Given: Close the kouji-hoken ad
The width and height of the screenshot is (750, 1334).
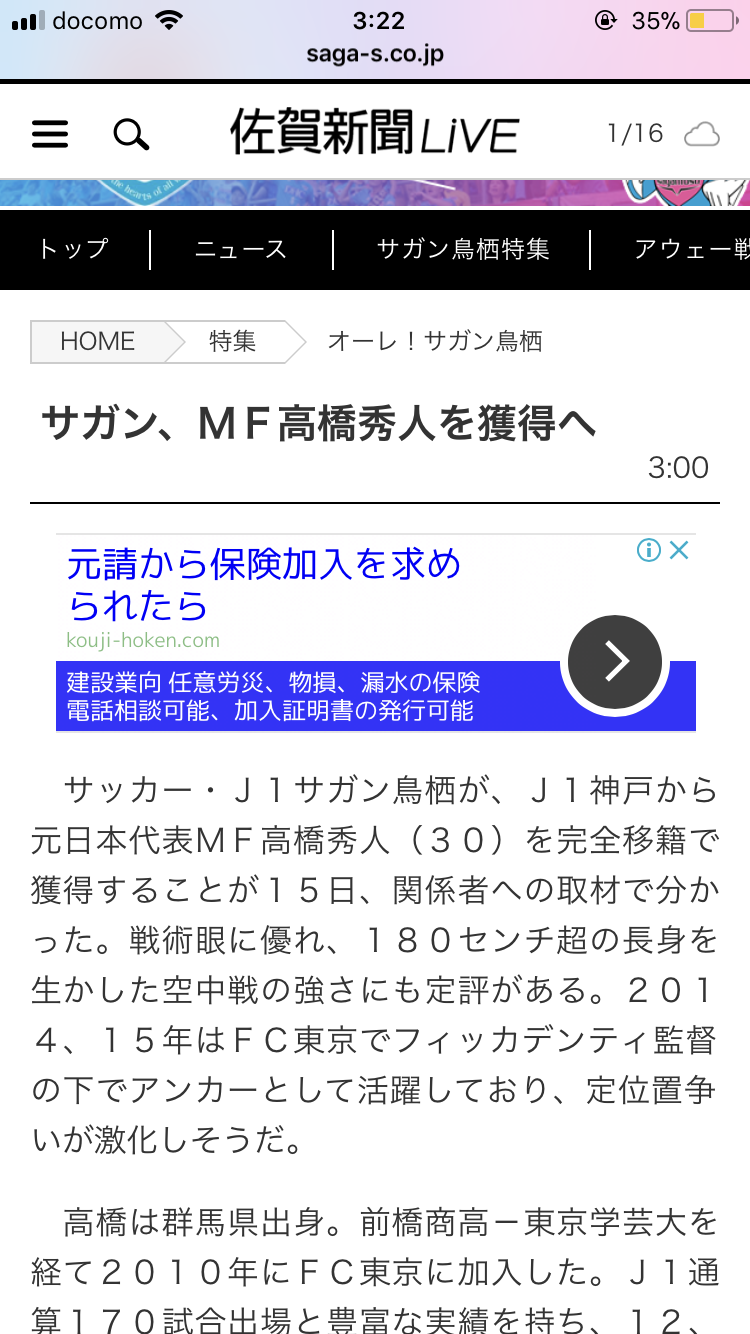Looking at the screenshot, I should click(x=680, y=550).
